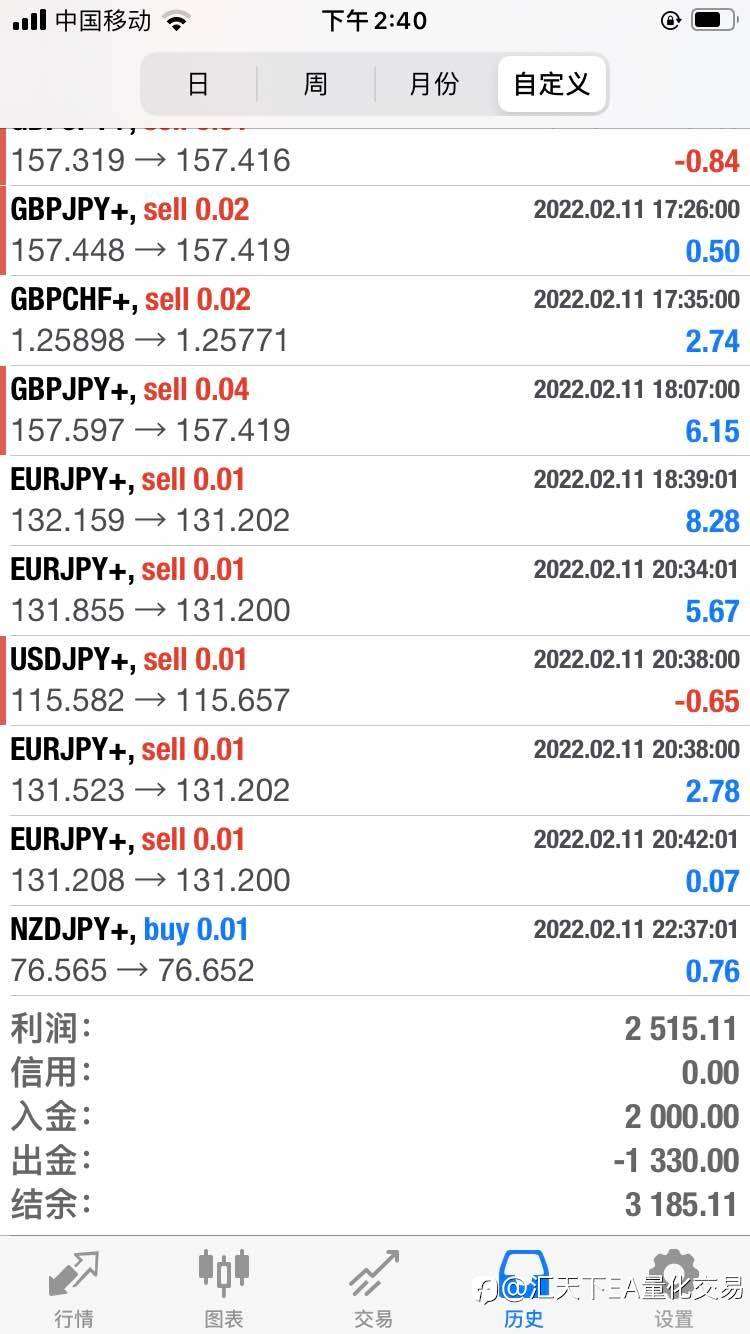The width and height of the screenshot is (750, 1334).
Task: Expand the GBPCHF+ sell 0.02 trade
Action: 375,321
